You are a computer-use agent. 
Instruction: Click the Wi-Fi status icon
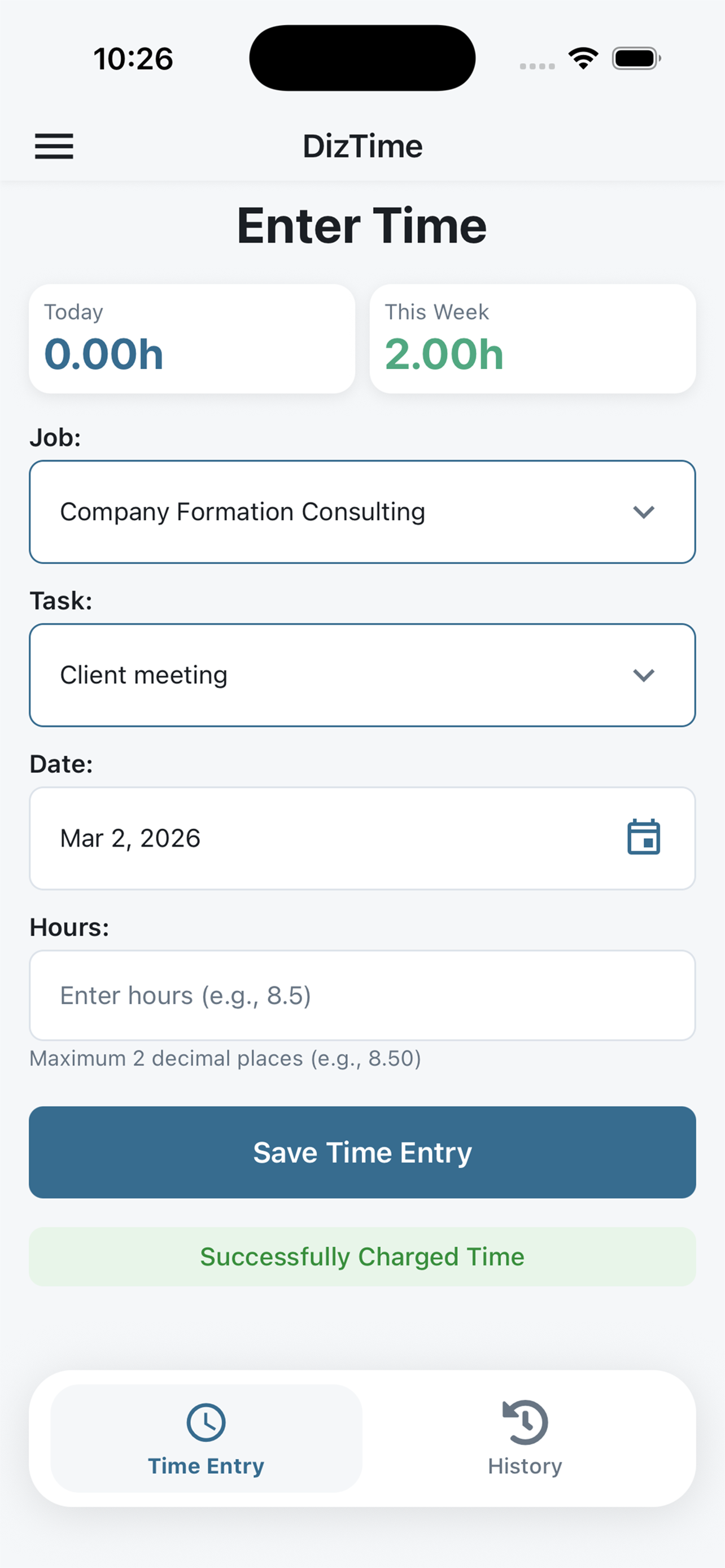click(583, 57)
